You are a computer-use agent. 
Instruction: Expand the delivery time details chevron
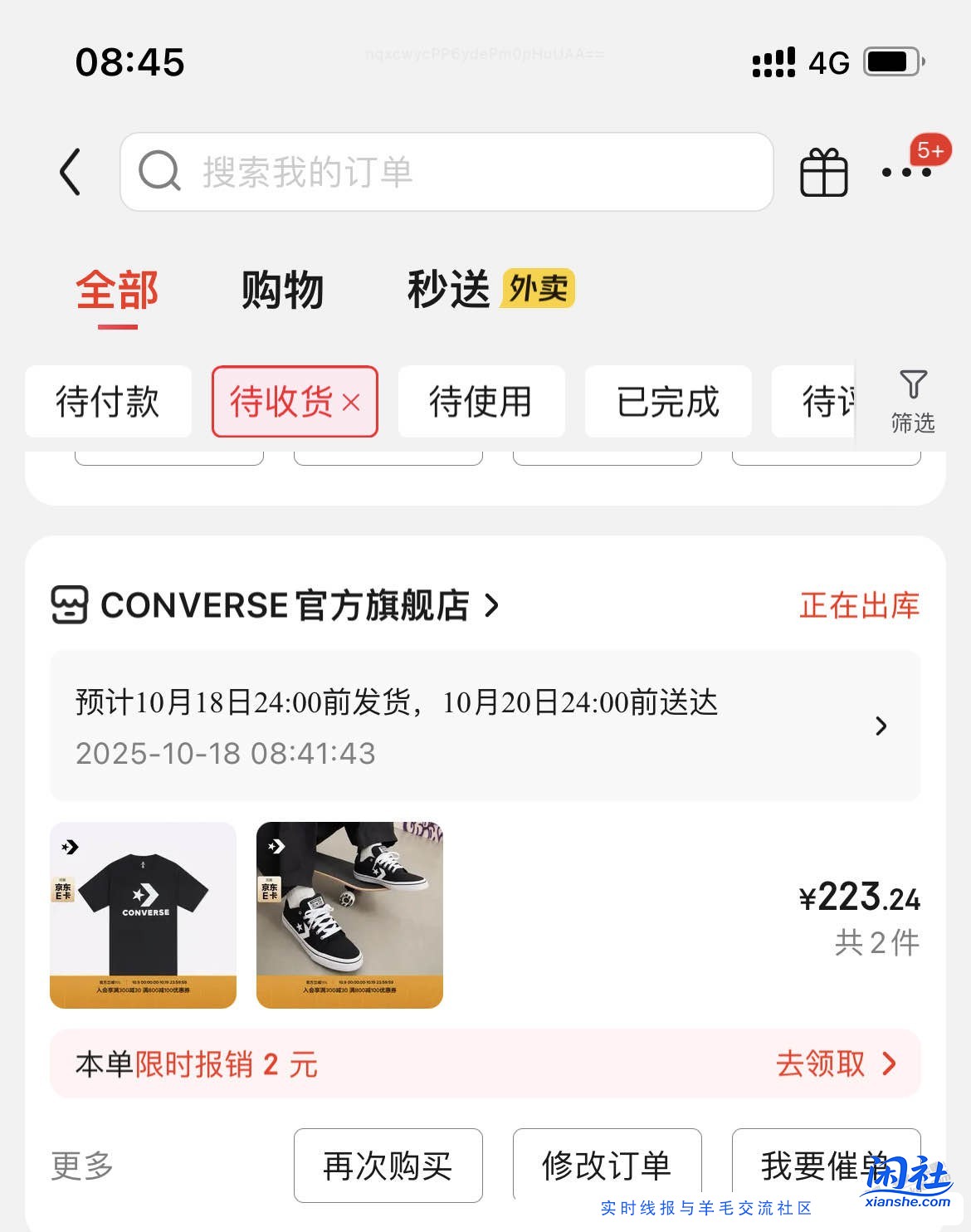[881, 726]
